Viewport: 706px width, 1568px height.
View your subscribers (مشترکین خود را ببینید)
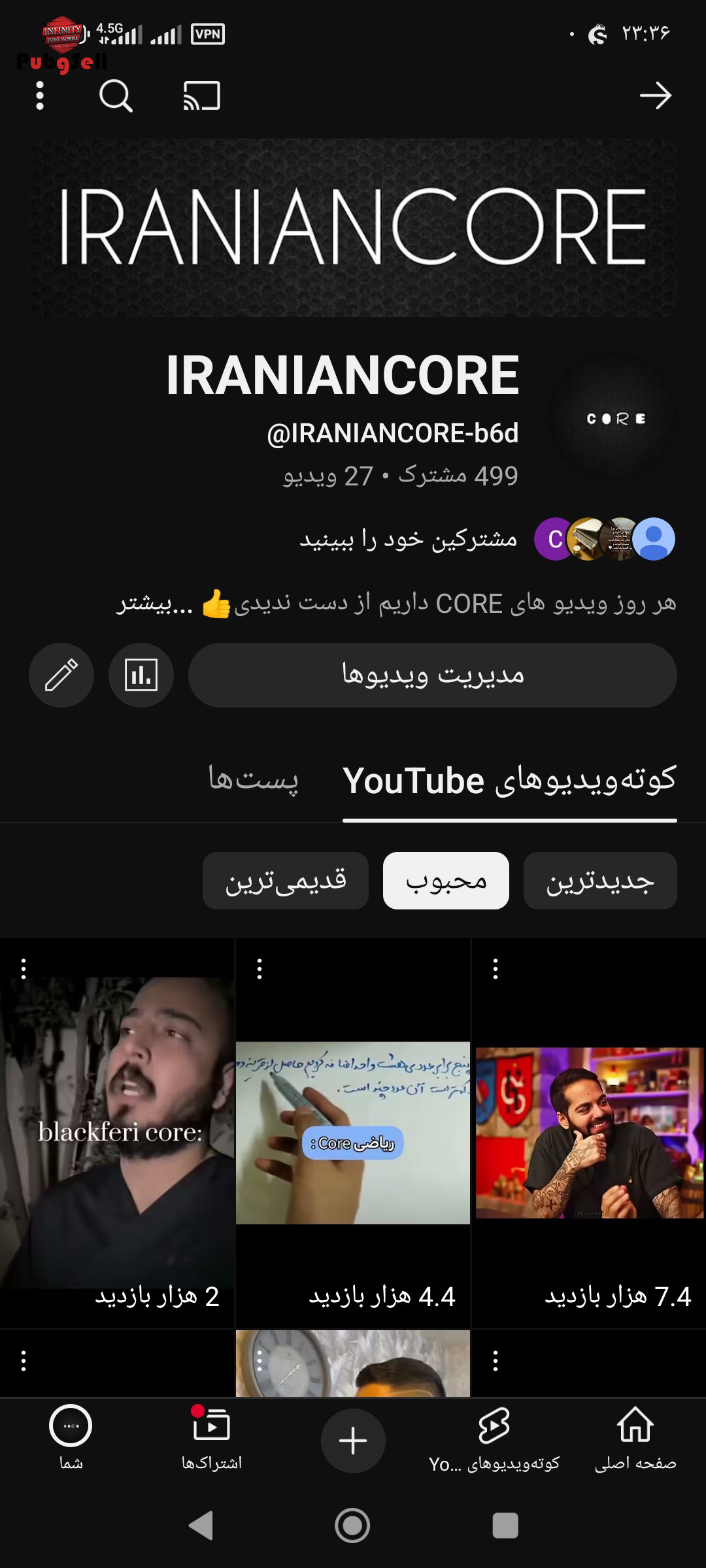click(x=409, y=539)
